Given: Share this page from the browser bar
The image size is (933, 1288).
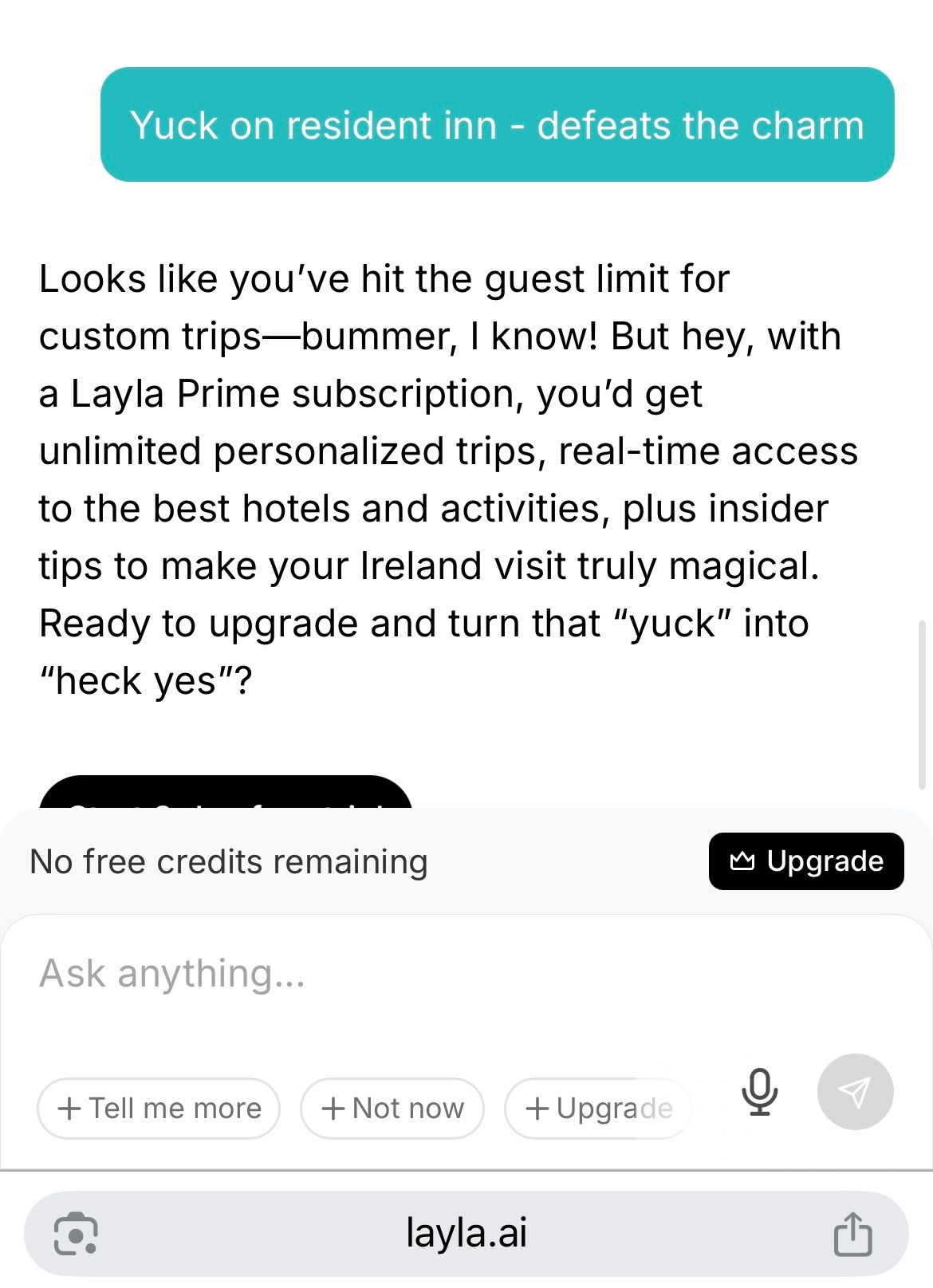Looking at the screenshot, I should 852,1234.
